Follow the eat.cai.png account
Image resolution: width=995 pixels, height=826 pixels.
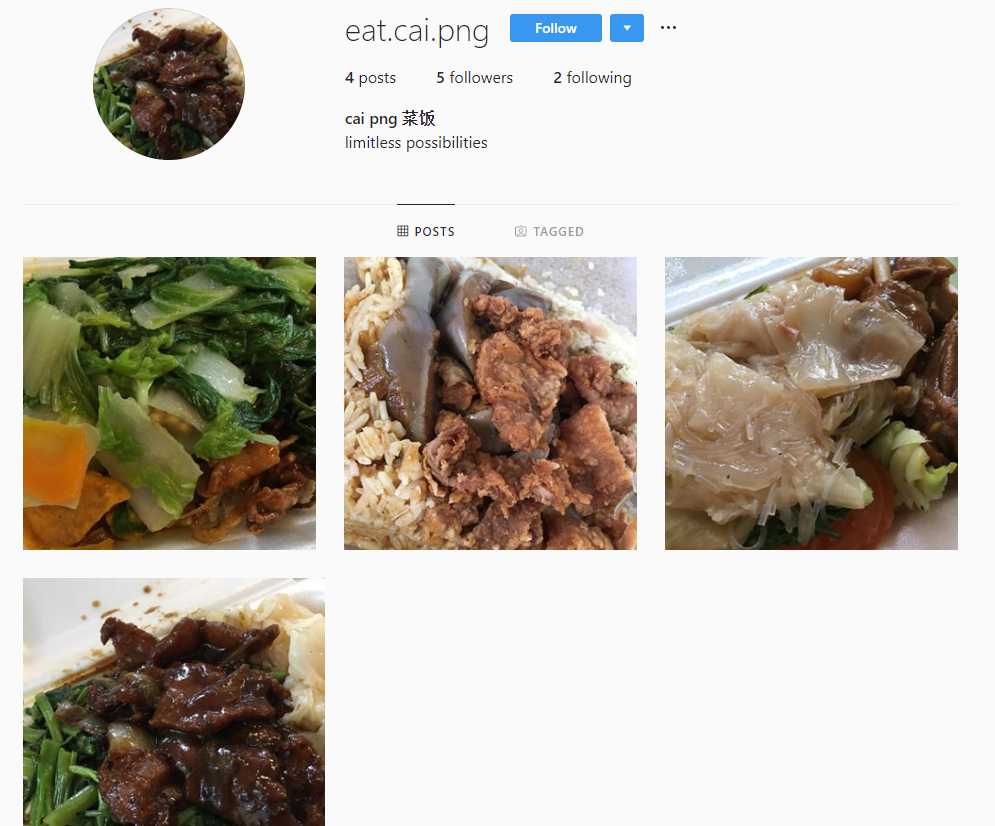tap(555, 28)
